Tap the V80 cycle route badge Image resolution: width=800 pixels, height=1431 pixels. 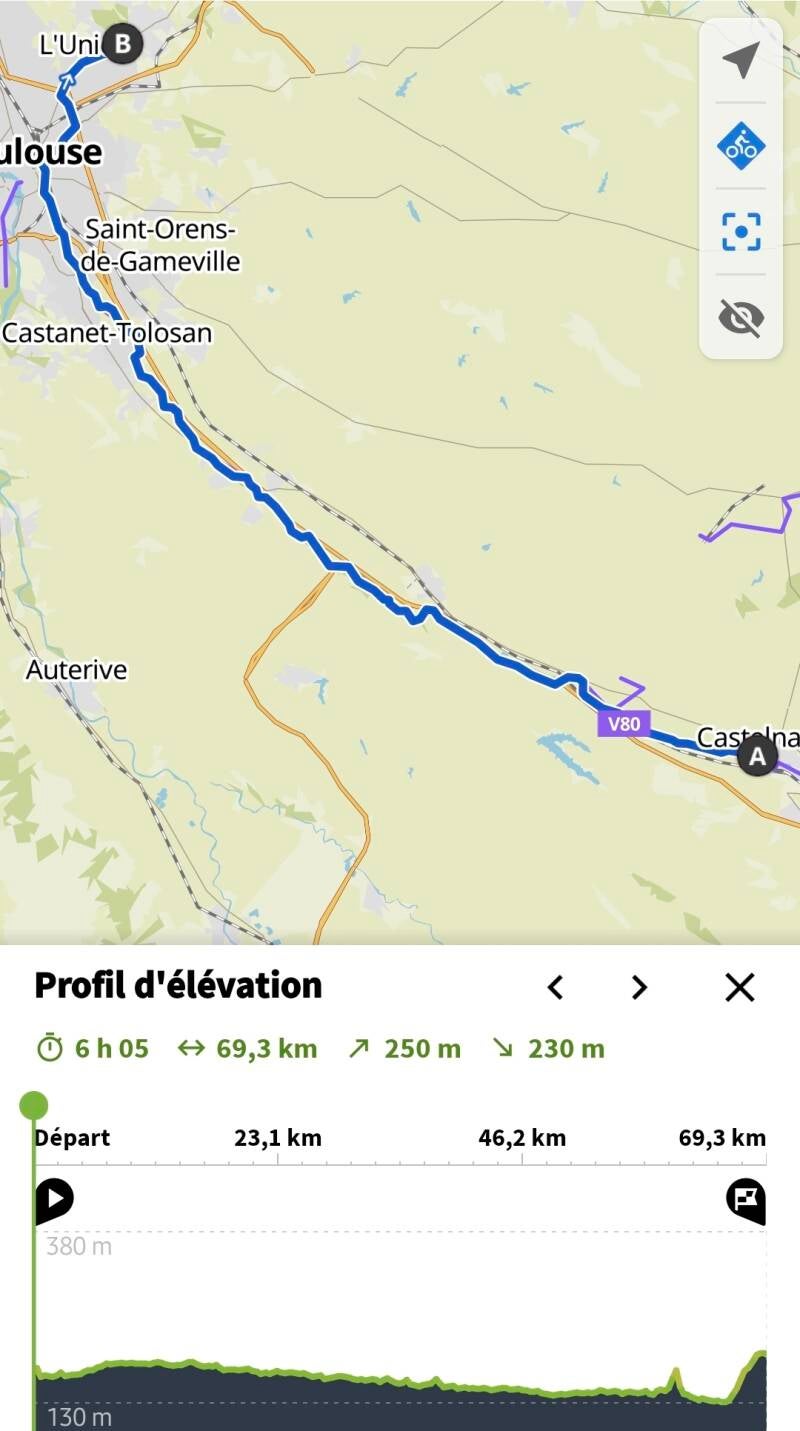coord(624,723)
